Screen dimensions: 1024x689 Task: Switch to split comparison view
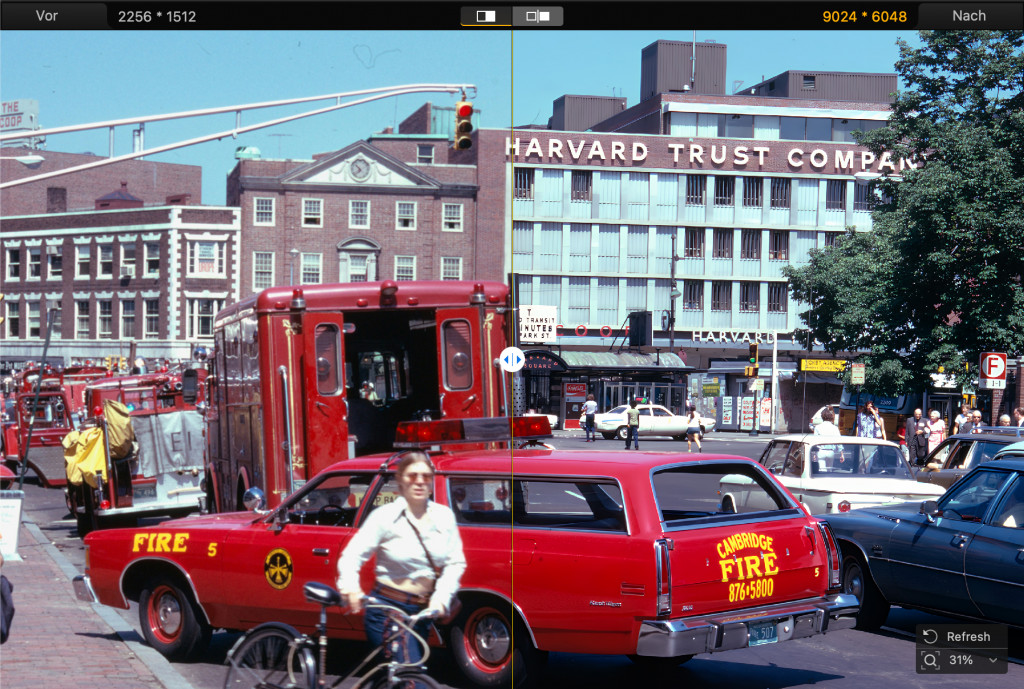pos(486,16)
